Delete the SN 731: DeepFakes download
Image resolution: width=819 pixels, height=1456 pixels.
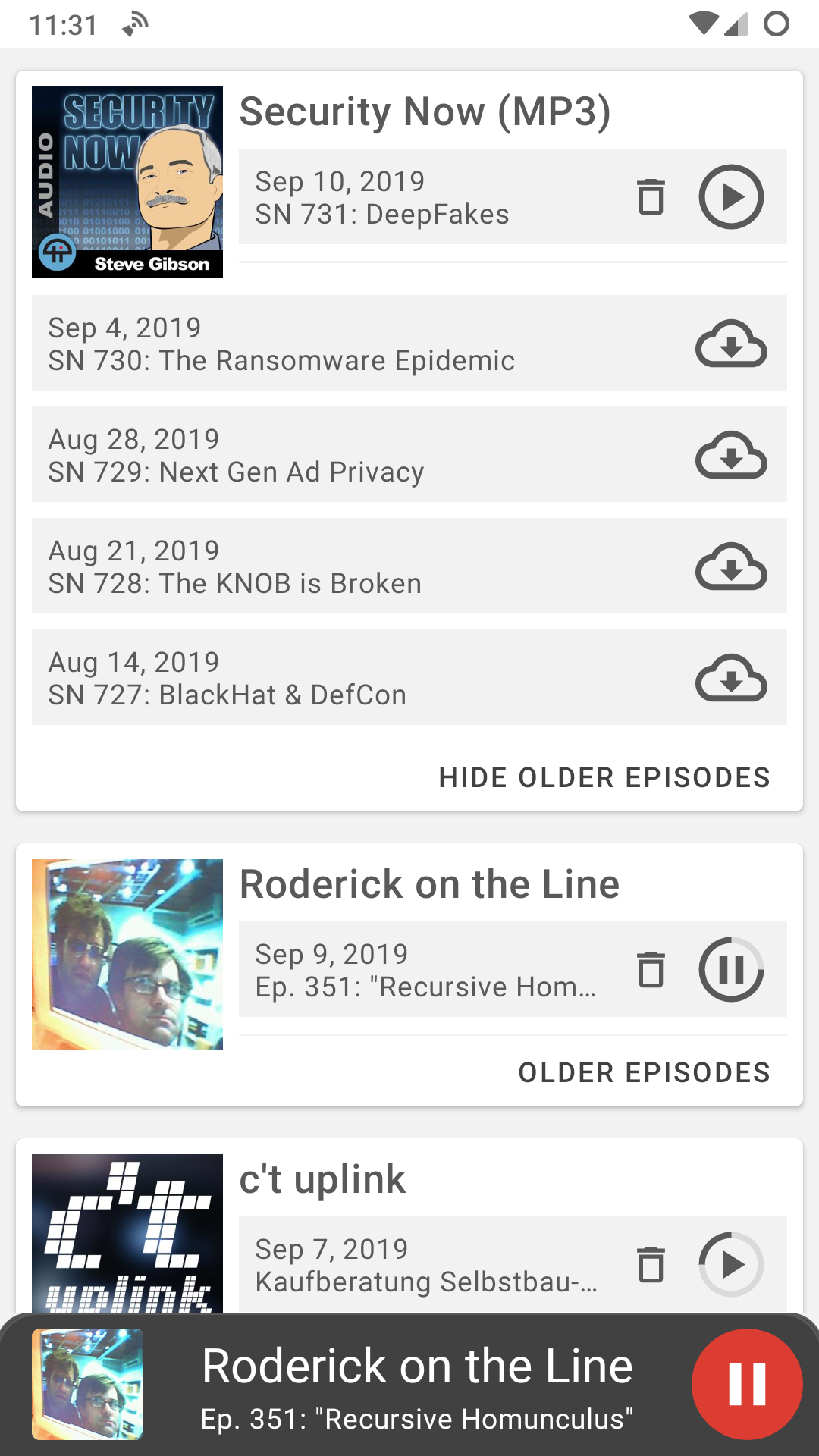pyautogui.click(x=651, y=197)
